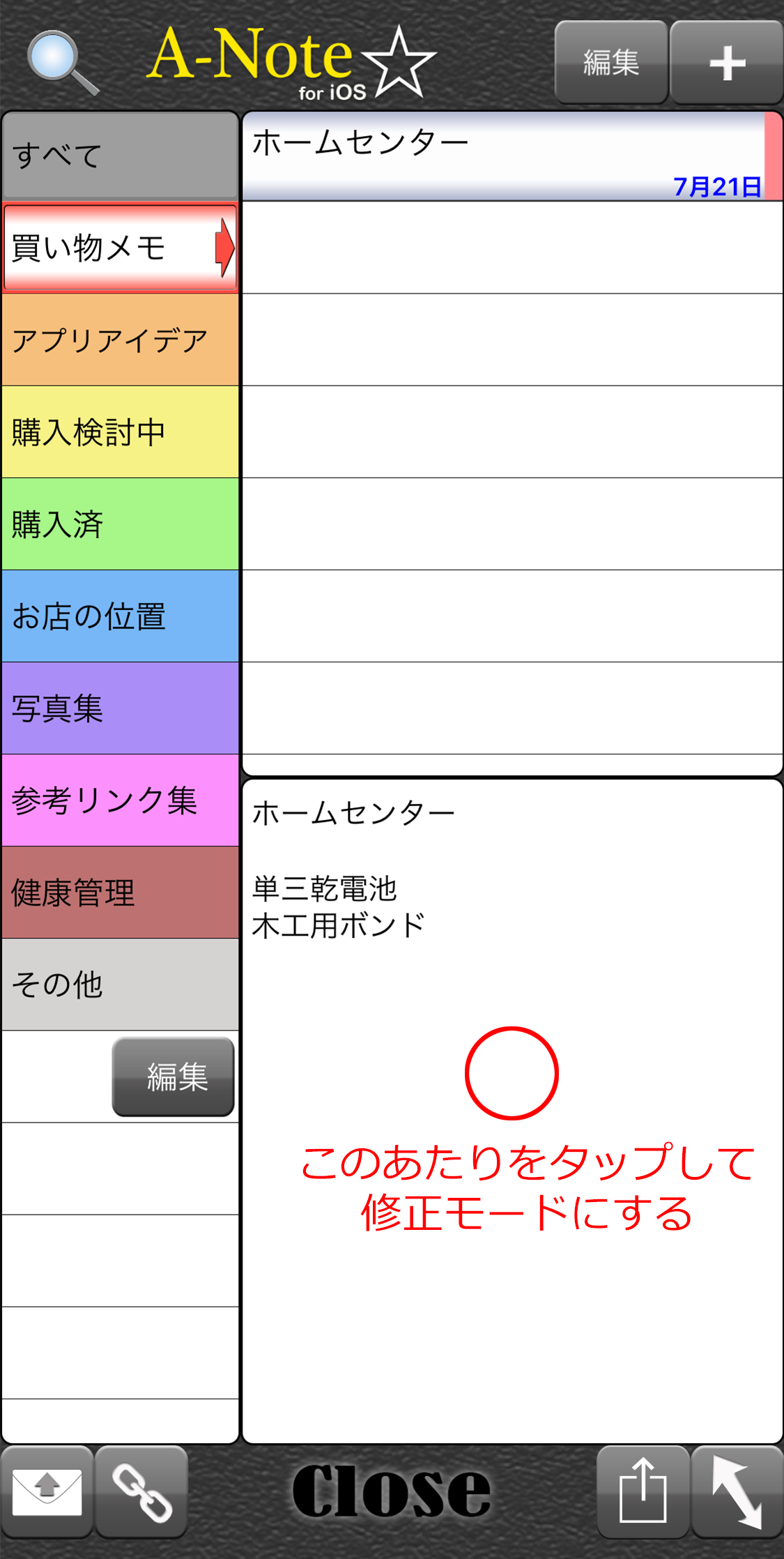Select the その他 category

point(121,984)
